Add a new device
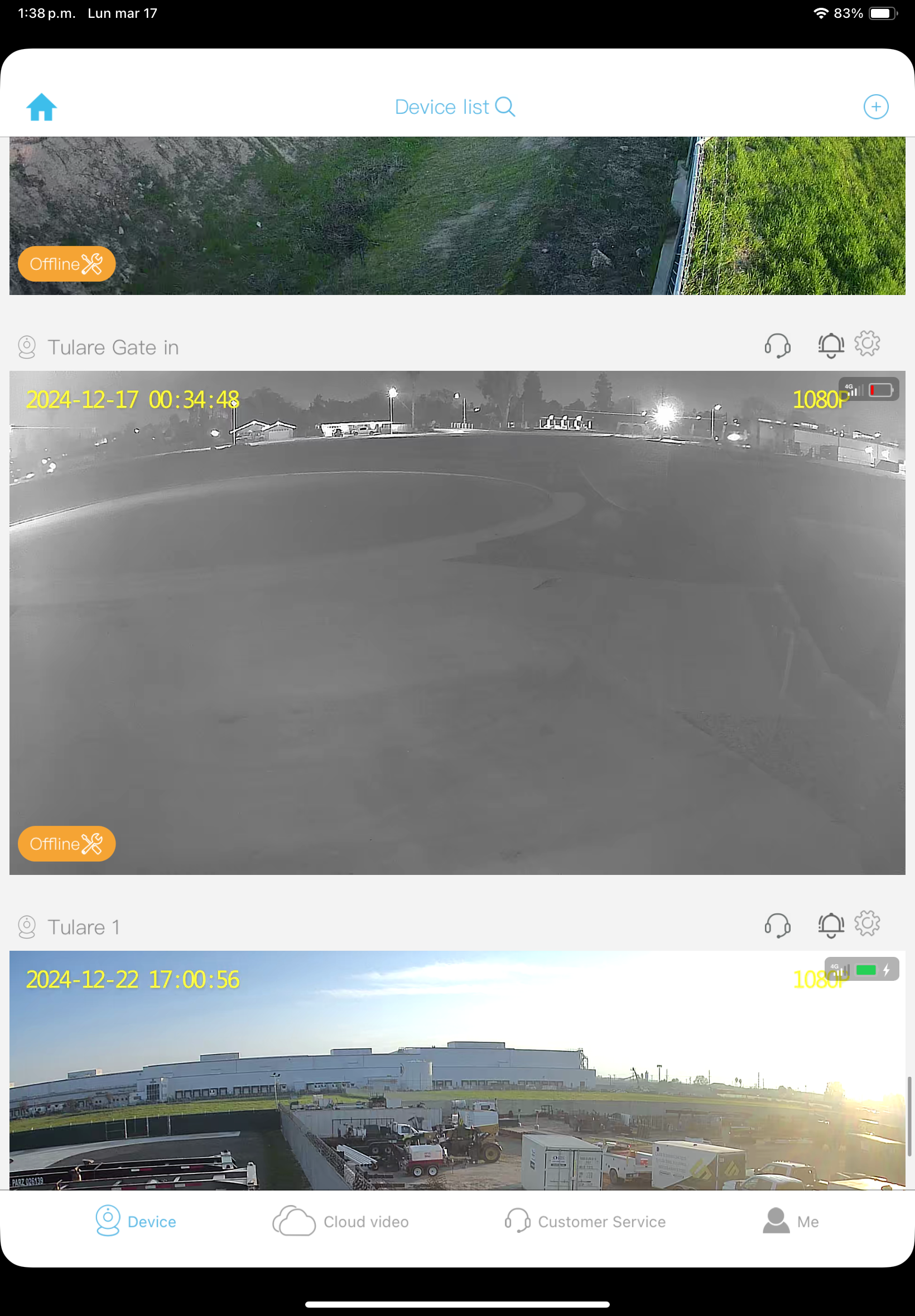 pyautogui.click(x=875, y=107)
